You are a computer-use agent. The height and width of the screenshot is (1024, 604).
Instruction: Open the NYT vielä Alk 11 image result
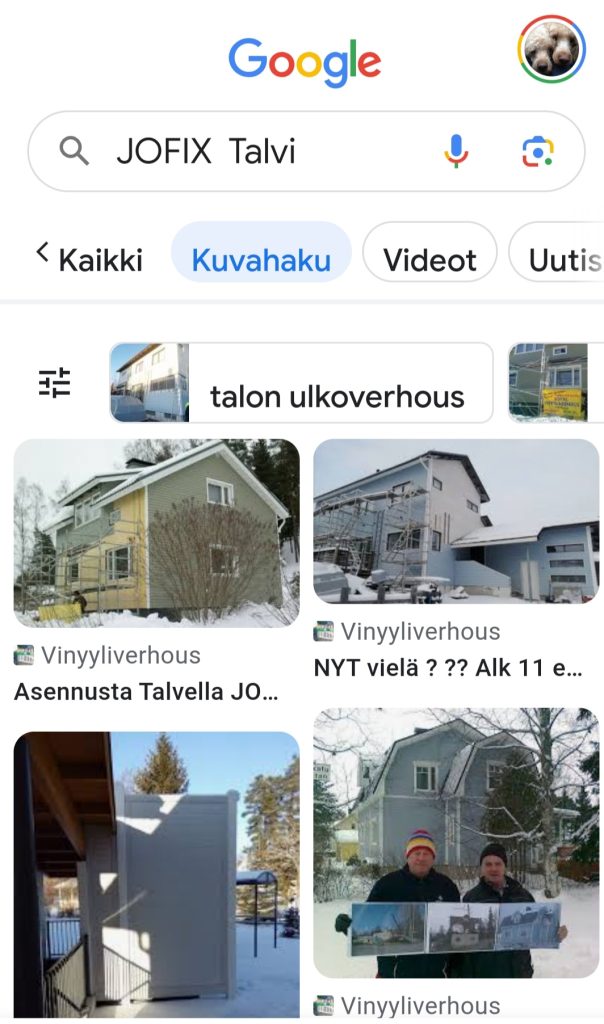point(456,520)
